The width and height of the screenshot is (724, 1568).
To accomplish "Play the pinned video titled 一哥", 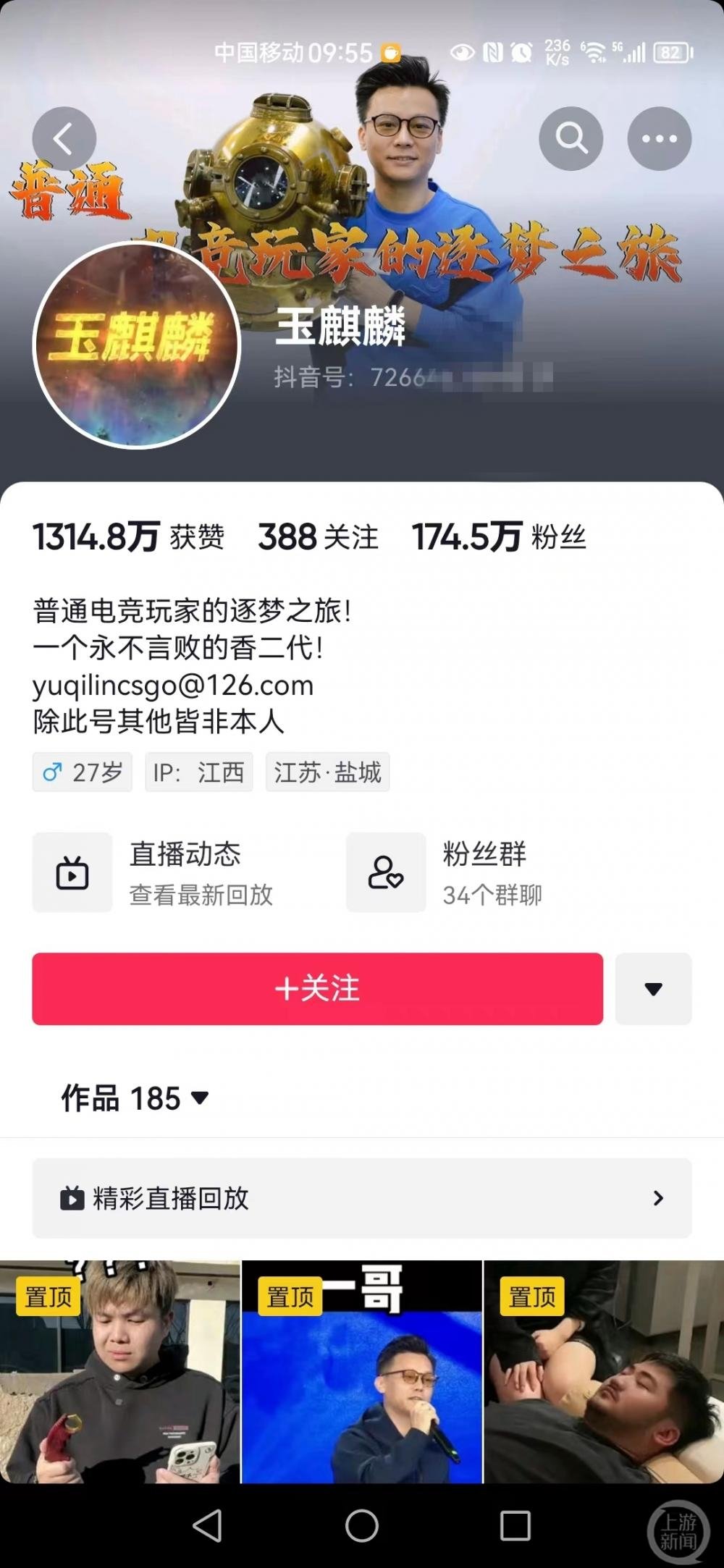I will [362, 1372].
